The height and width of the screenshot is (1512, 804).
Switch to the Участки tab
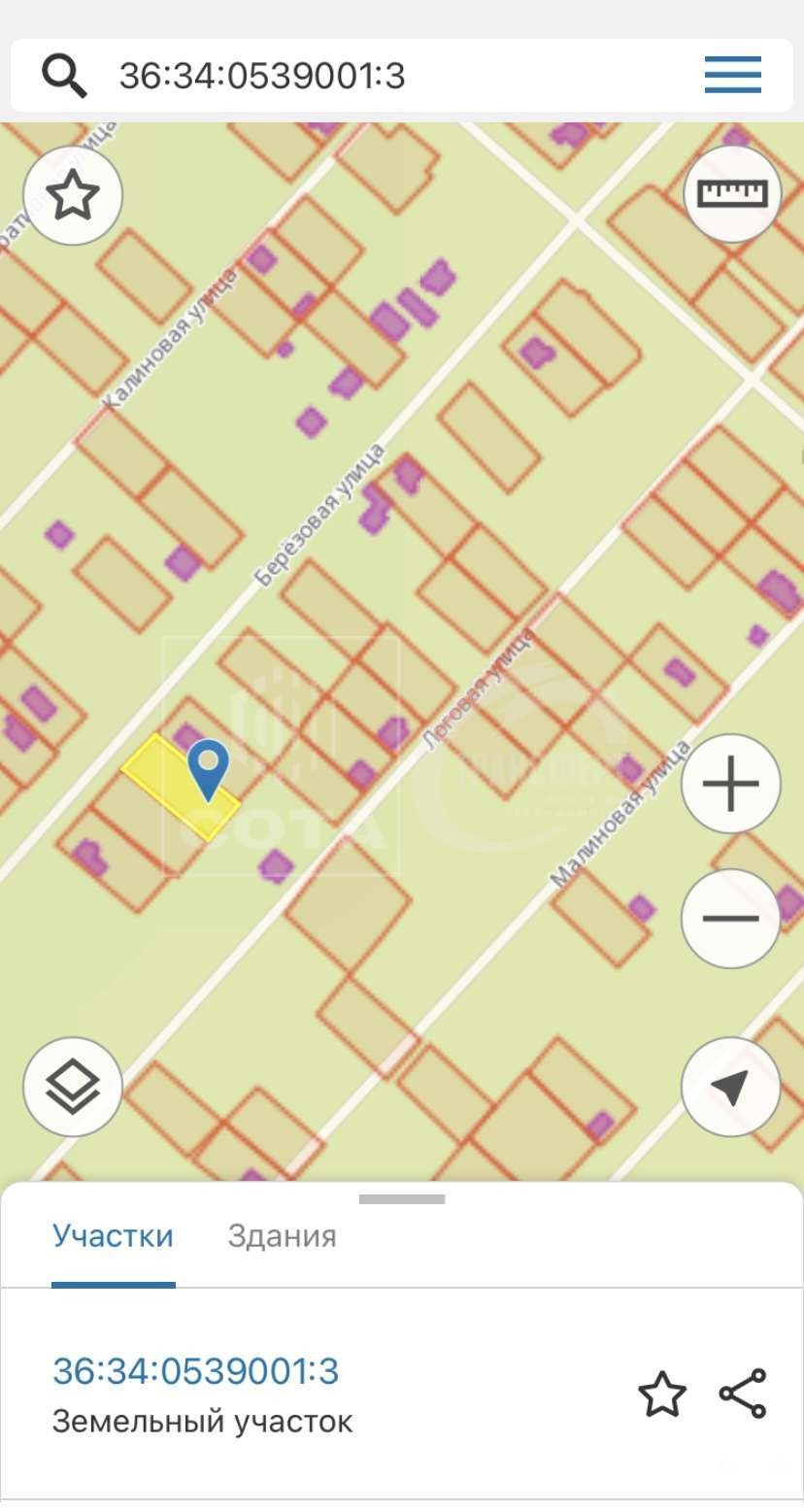tap(113, 1236)
